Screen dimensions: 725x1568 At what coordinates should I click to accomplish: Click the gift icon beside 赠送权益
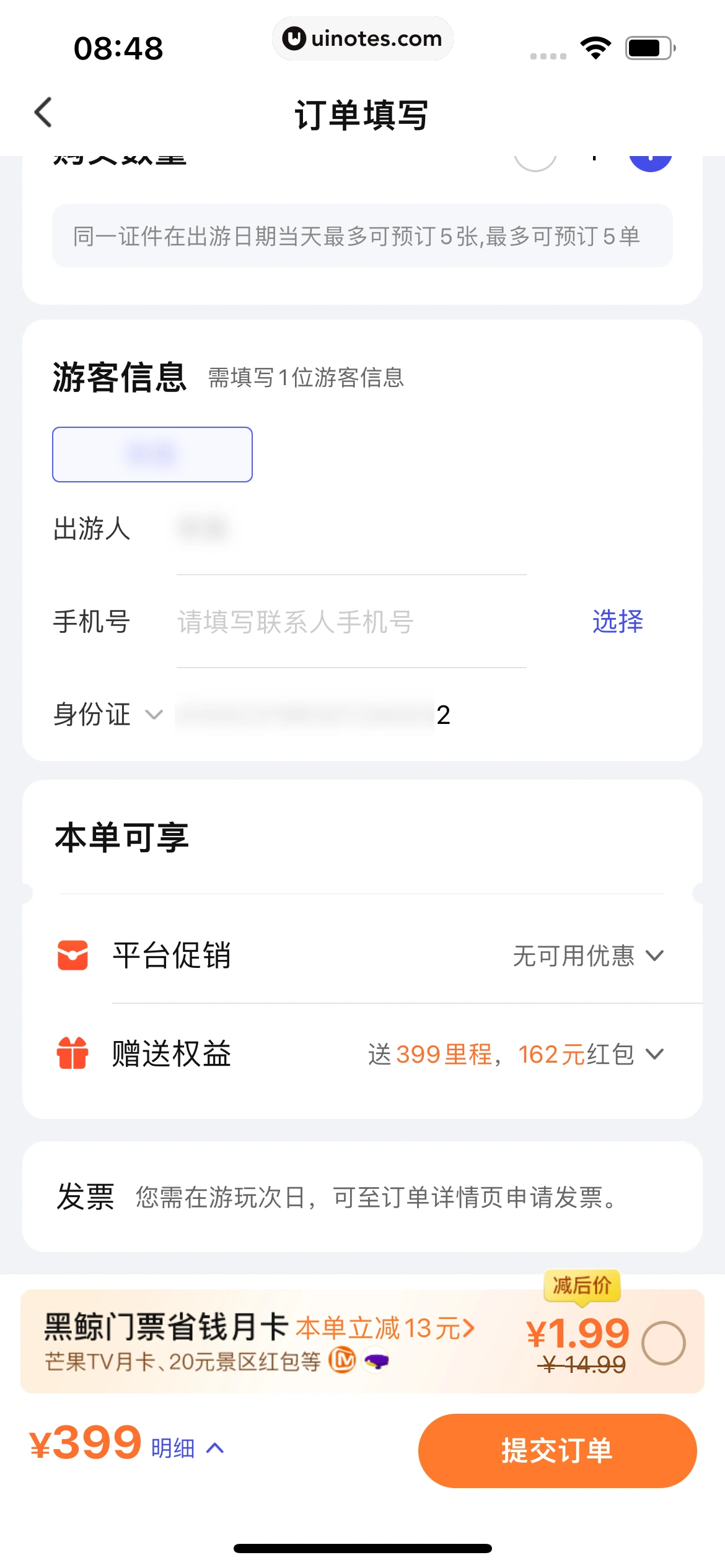click(74, 1053)
